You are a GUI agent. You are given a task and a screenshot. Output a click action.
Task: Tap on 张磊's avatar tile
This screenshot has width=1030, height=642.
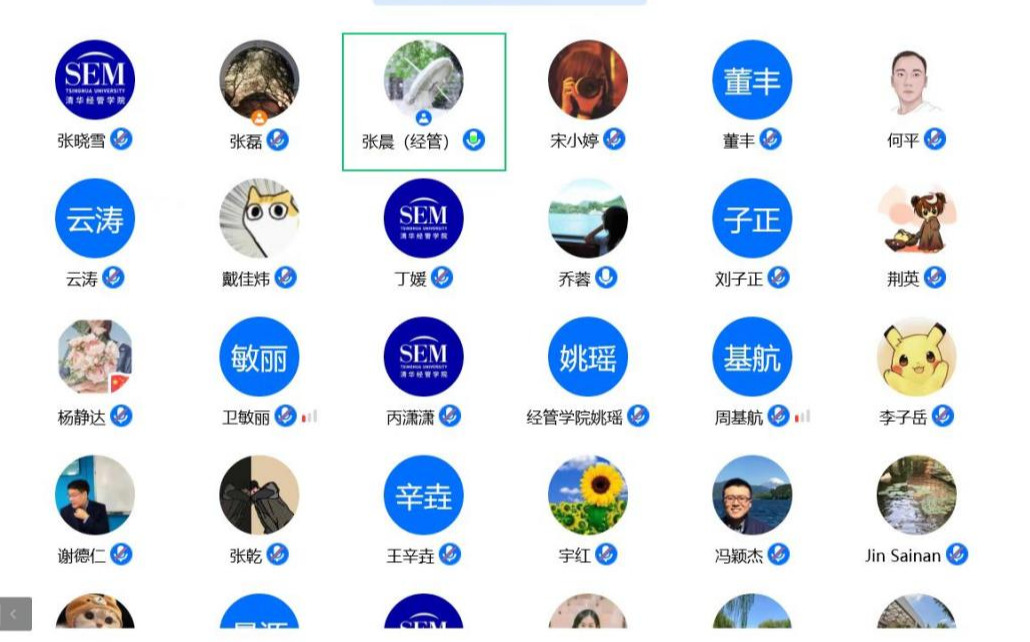pyautogui.click(x=259, y=80)
